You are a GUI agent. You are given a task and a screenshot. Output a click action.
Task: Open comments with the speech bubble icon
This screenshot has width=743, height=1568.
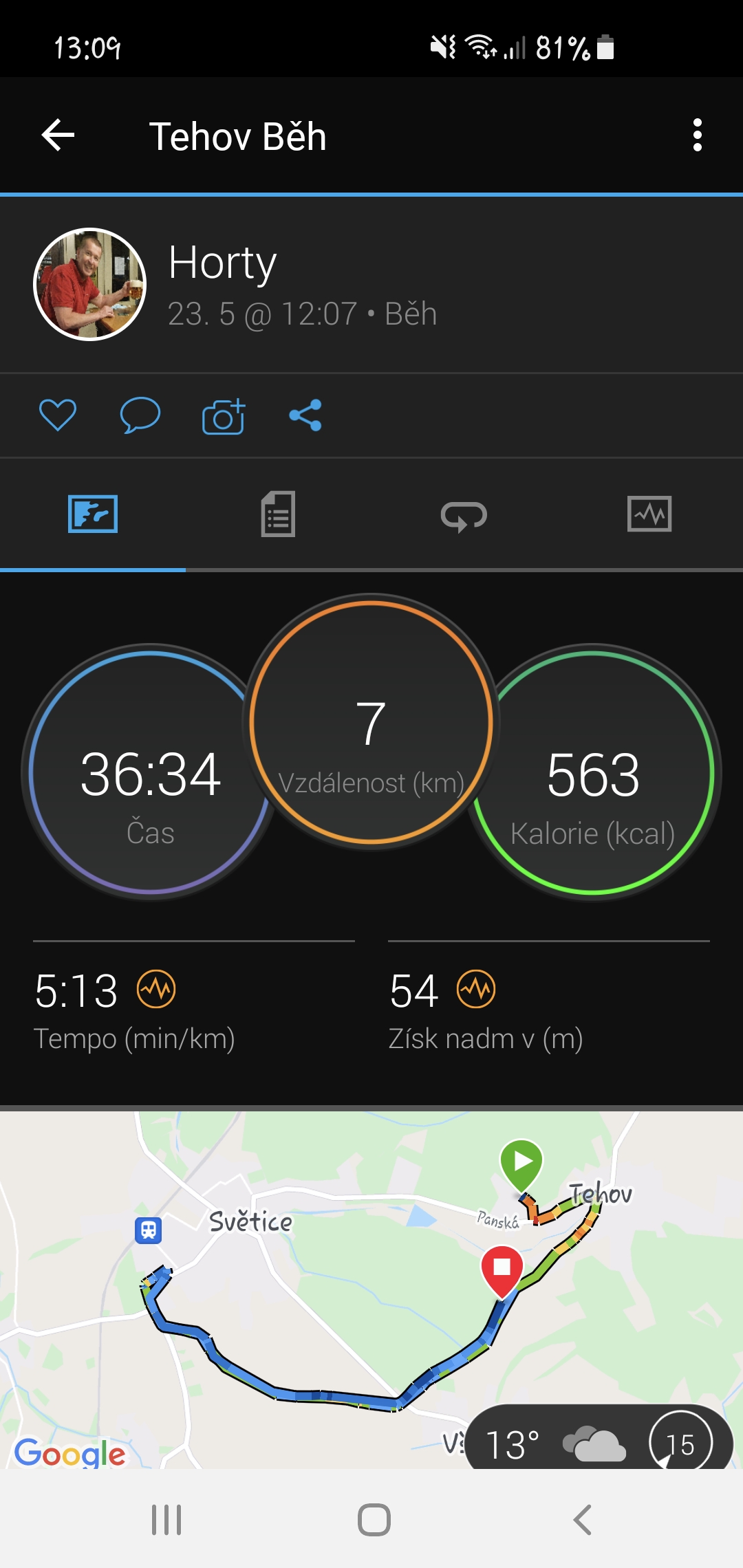pos(140,415)
